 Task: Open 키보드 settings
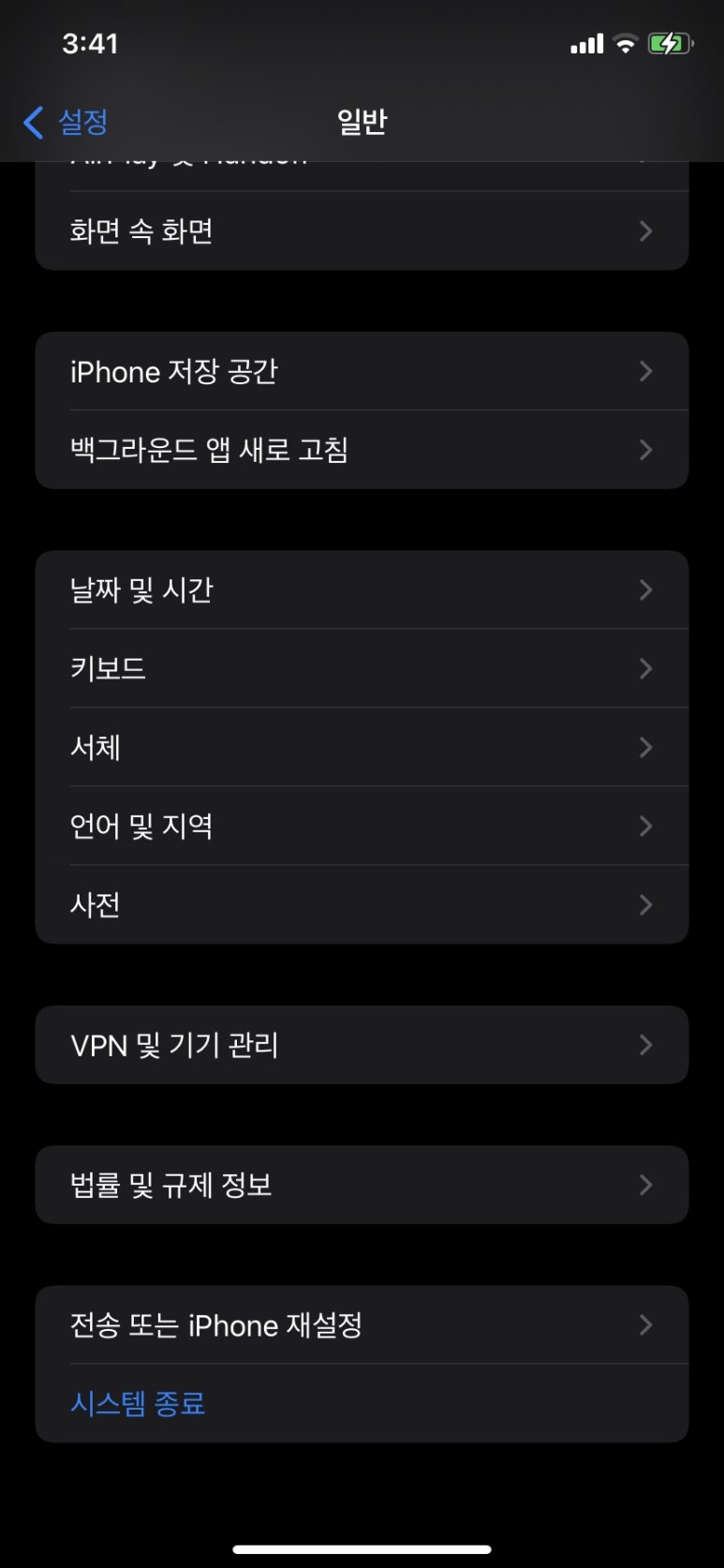click(362, 669)
